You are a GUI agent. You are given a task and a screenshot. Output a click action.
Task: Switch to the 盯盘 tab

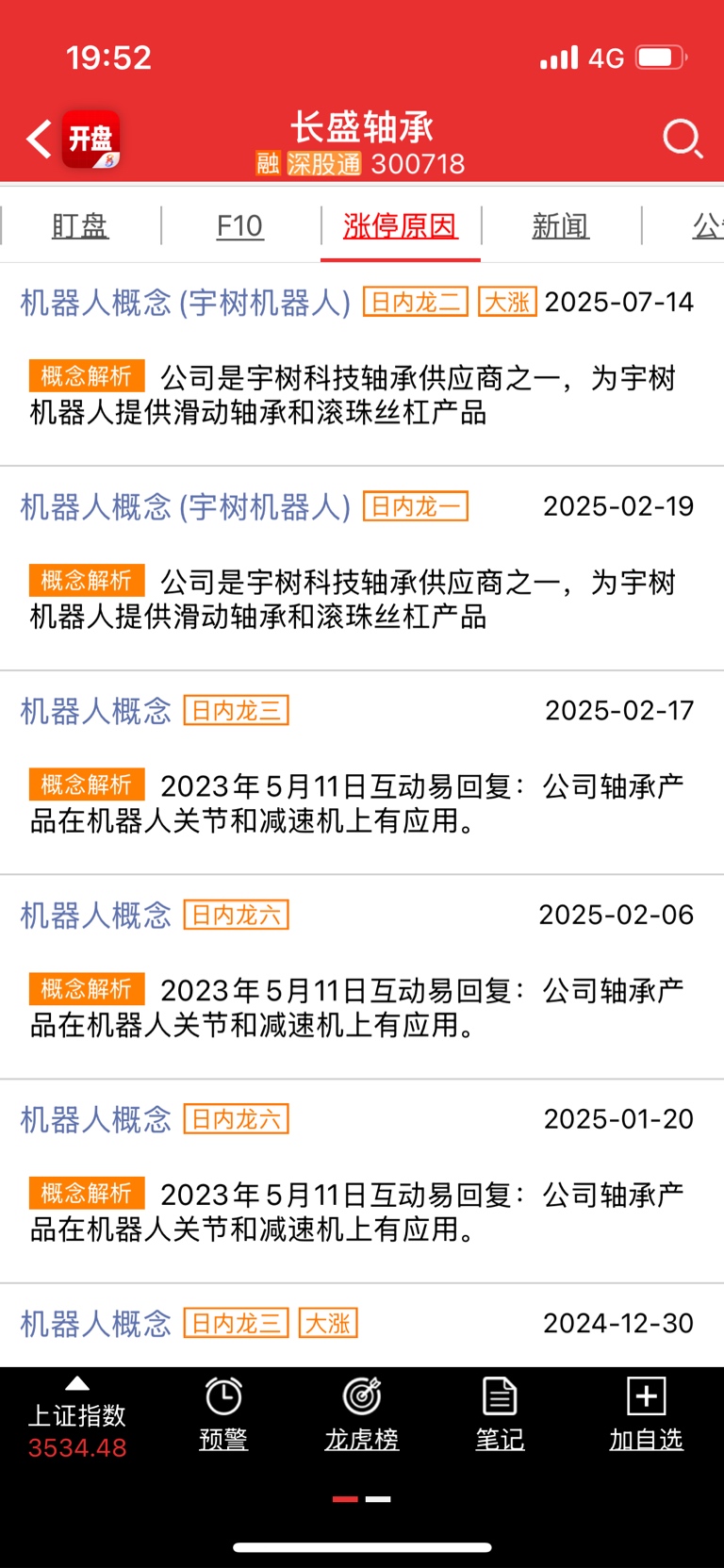(x=80, y=226)
